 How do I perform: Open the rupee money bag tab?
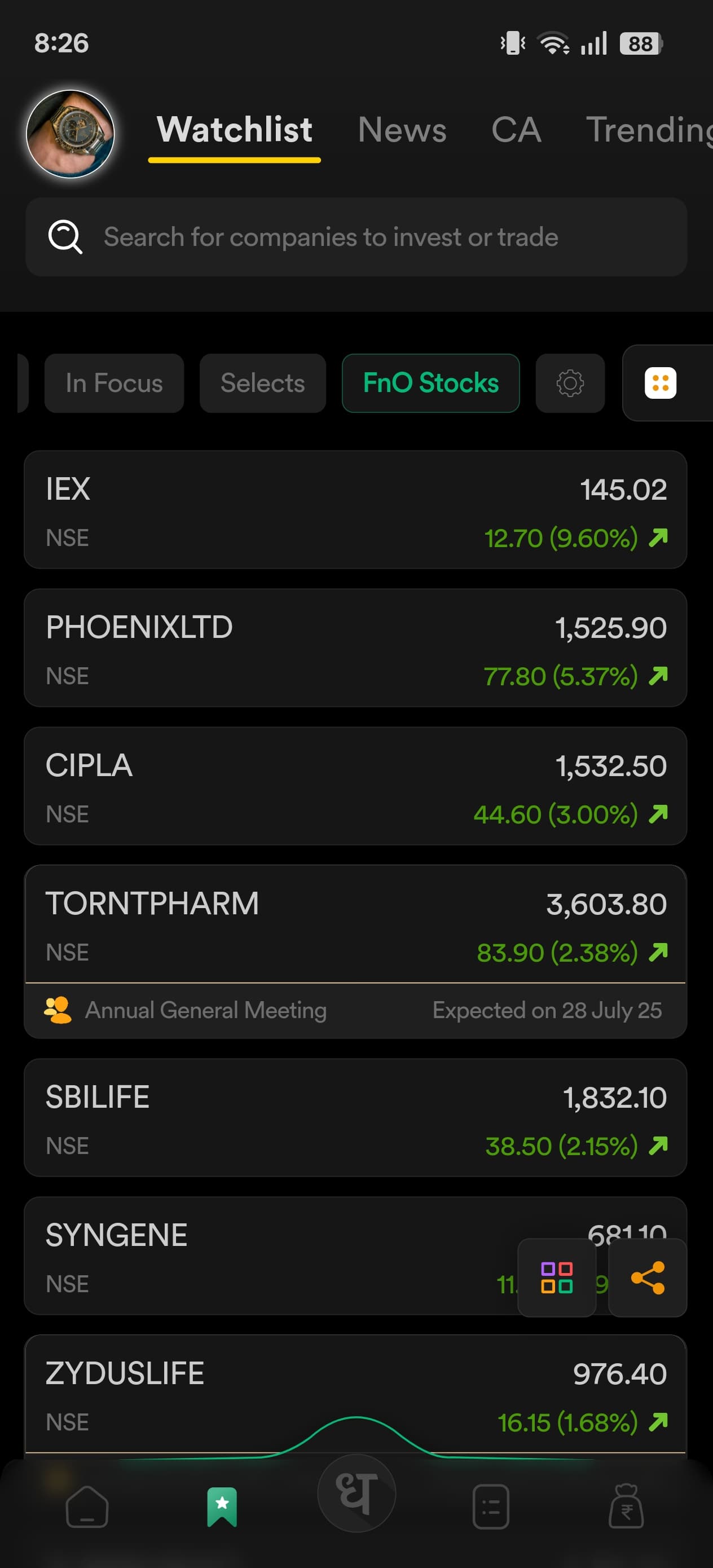click(x=626, y=1507)
